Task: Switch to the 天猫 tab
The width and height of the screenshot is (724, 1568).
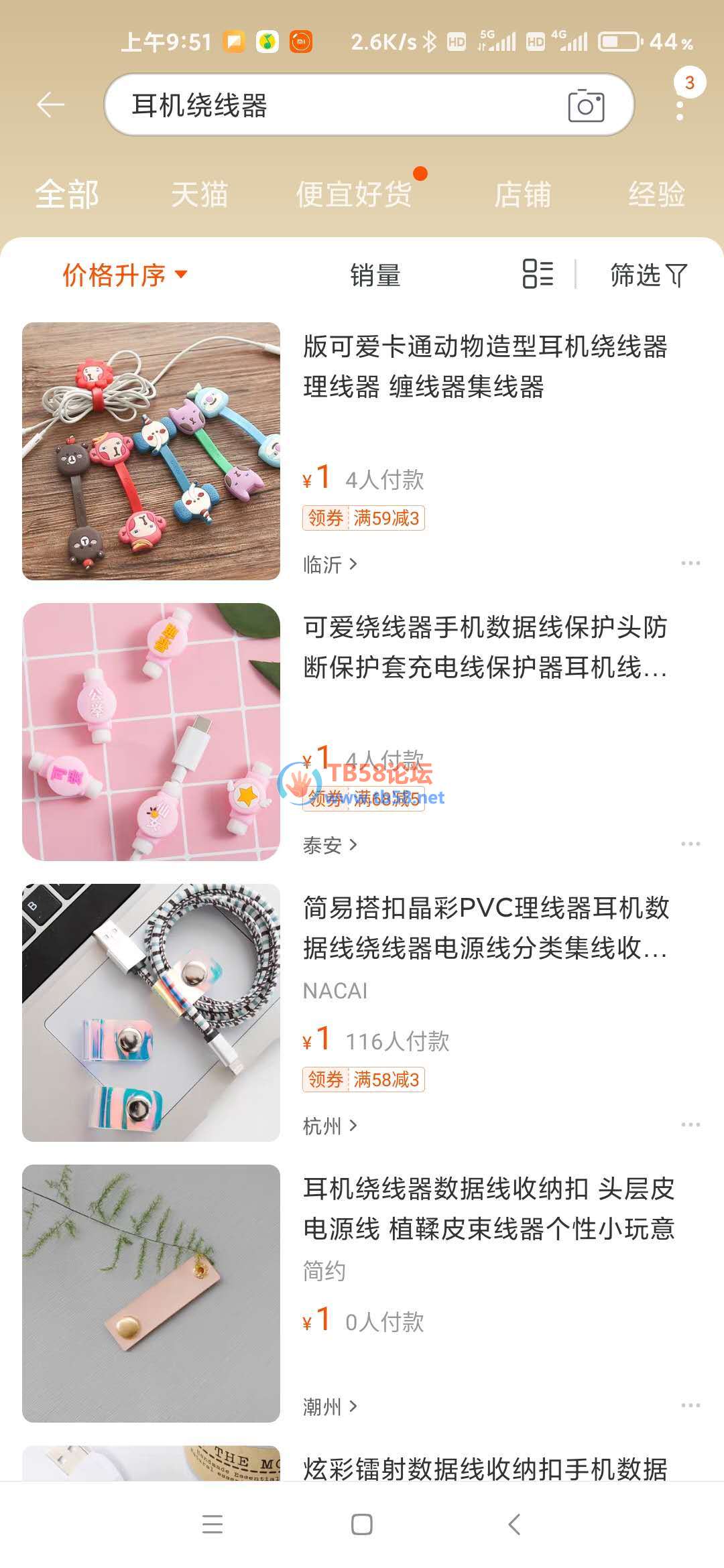Action: (199, 195)
